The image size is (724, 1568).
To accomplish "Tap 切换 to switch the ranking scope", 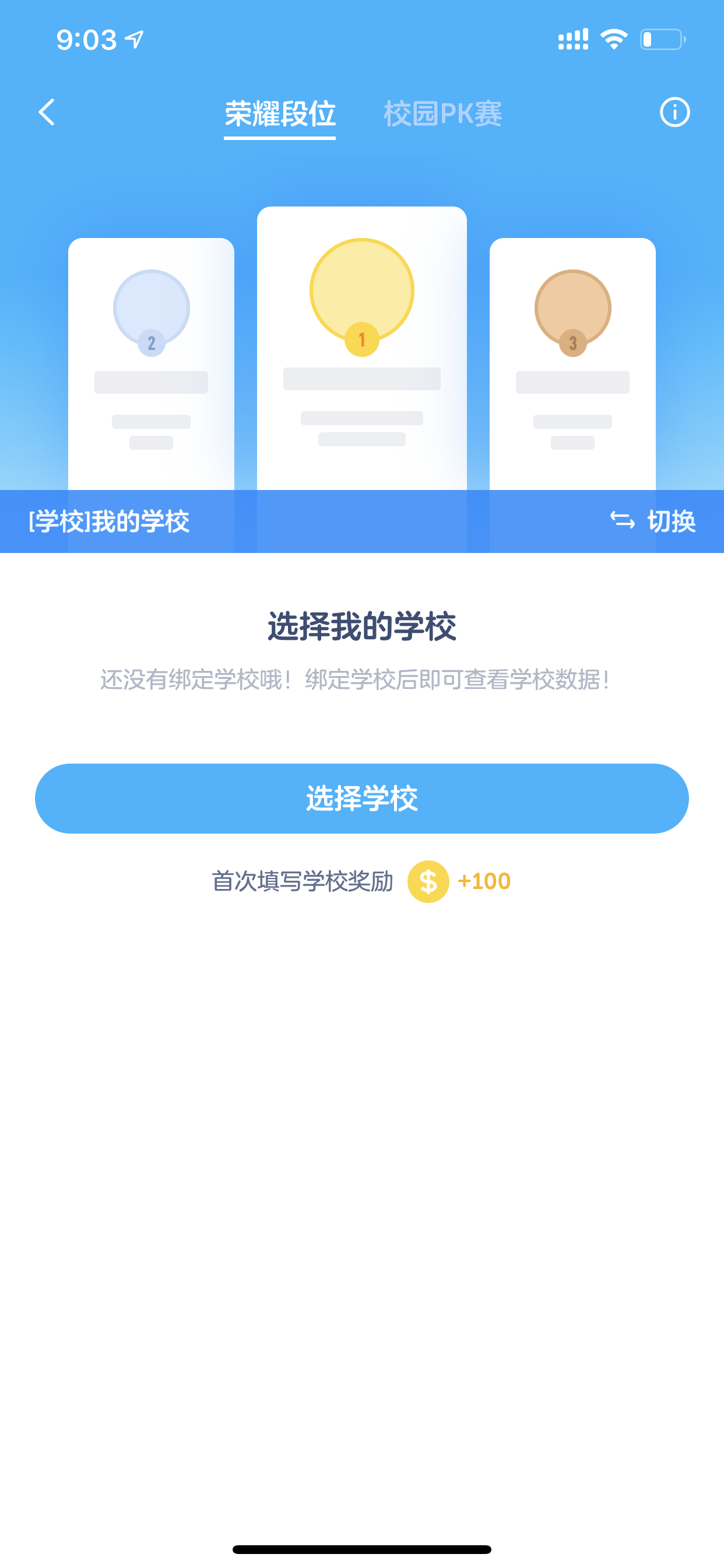I will point(653,521).
